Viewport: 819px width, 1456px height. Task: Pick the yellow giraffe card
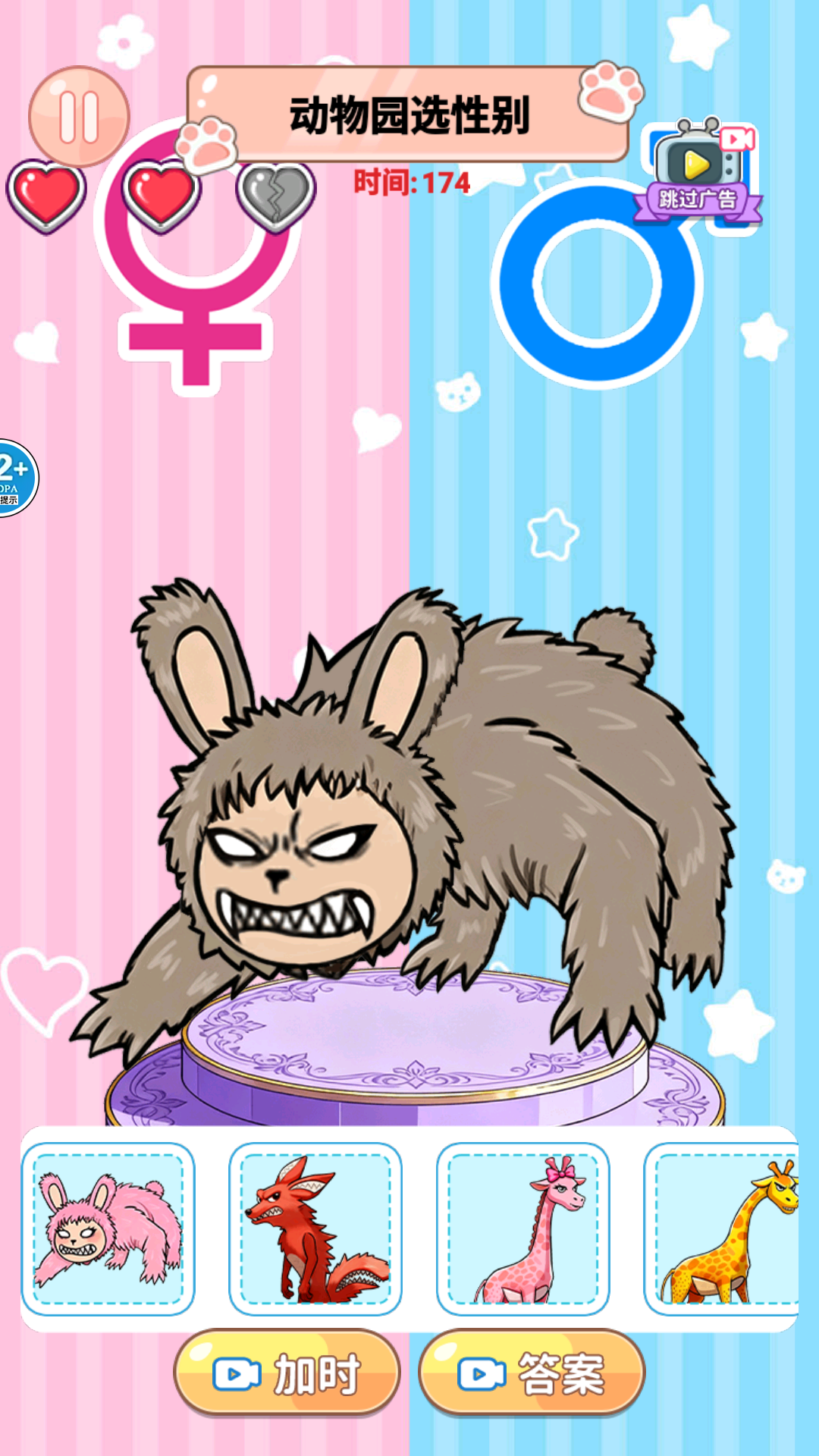click(723, 1228)
